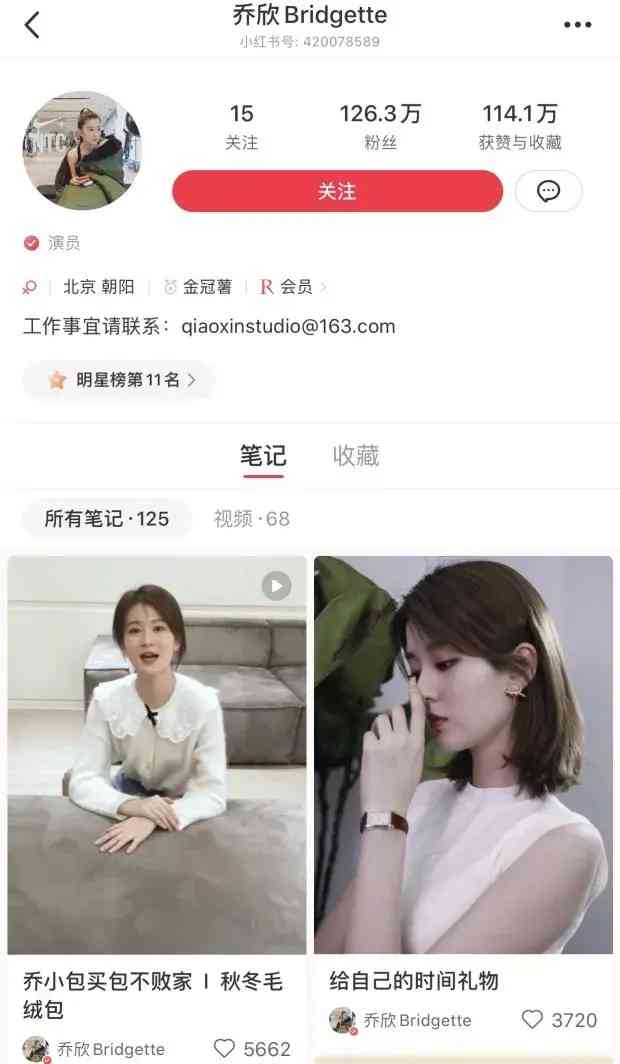Select the 所有笔记·125 filter chip
620x1064 pixels.
(106, 518)
